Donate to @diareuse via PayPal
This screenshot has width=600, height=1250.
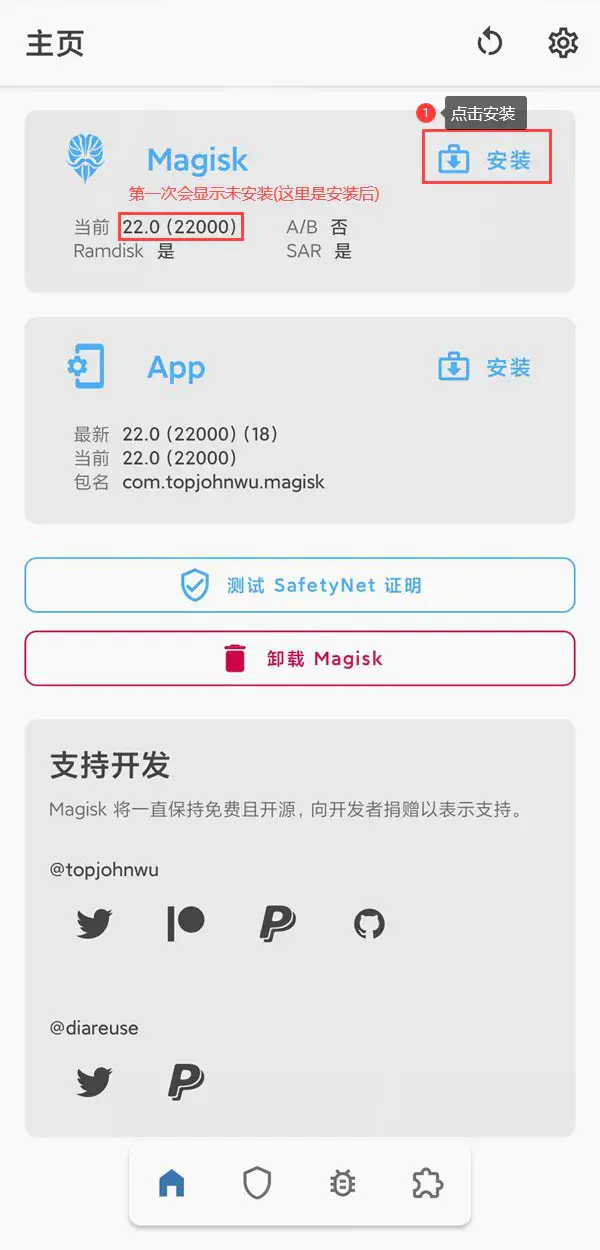coord(186,1081)
